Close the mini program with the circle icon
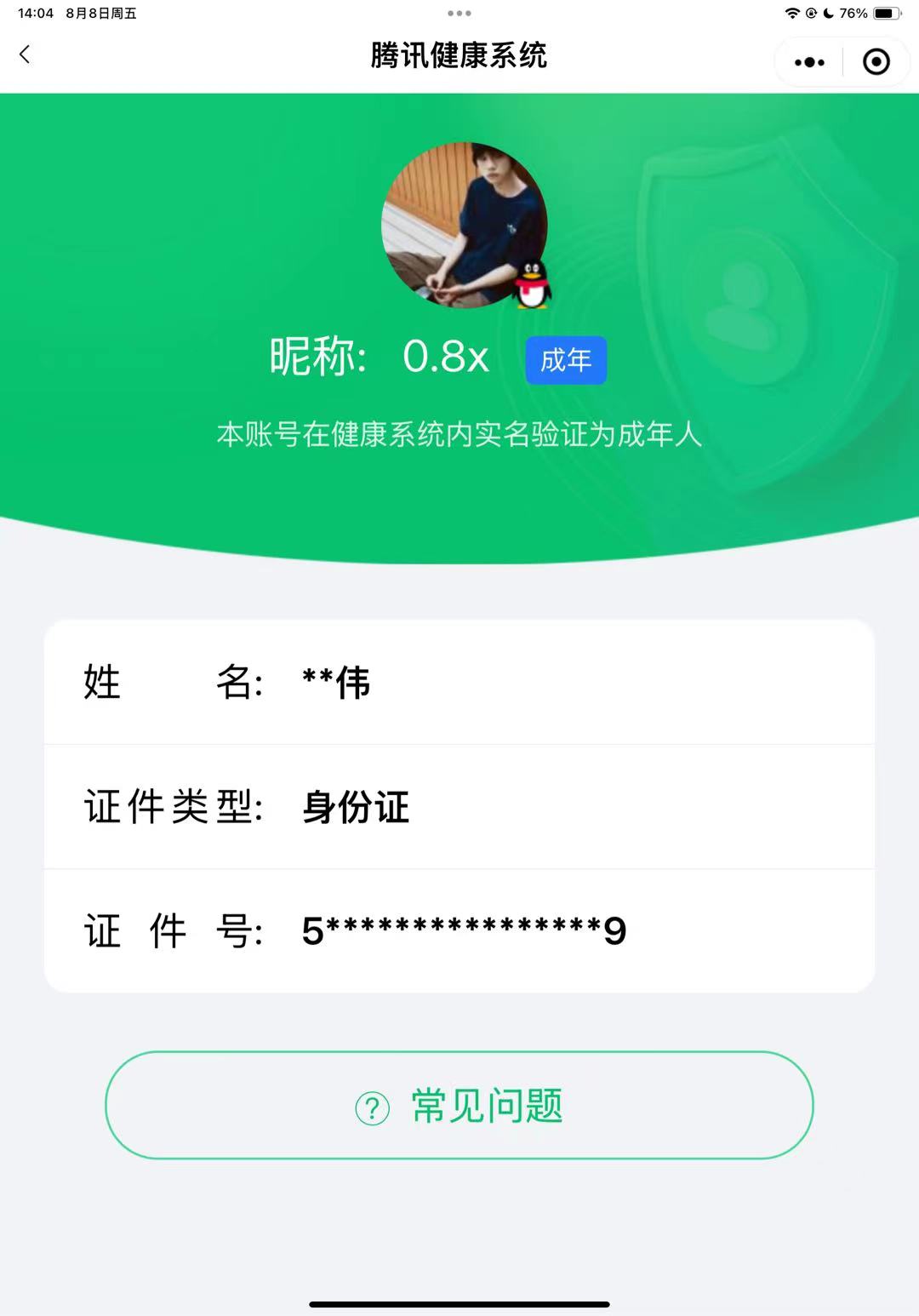Image resolution: width=919 pixels, height=1316 pixels. click(876, 62)
